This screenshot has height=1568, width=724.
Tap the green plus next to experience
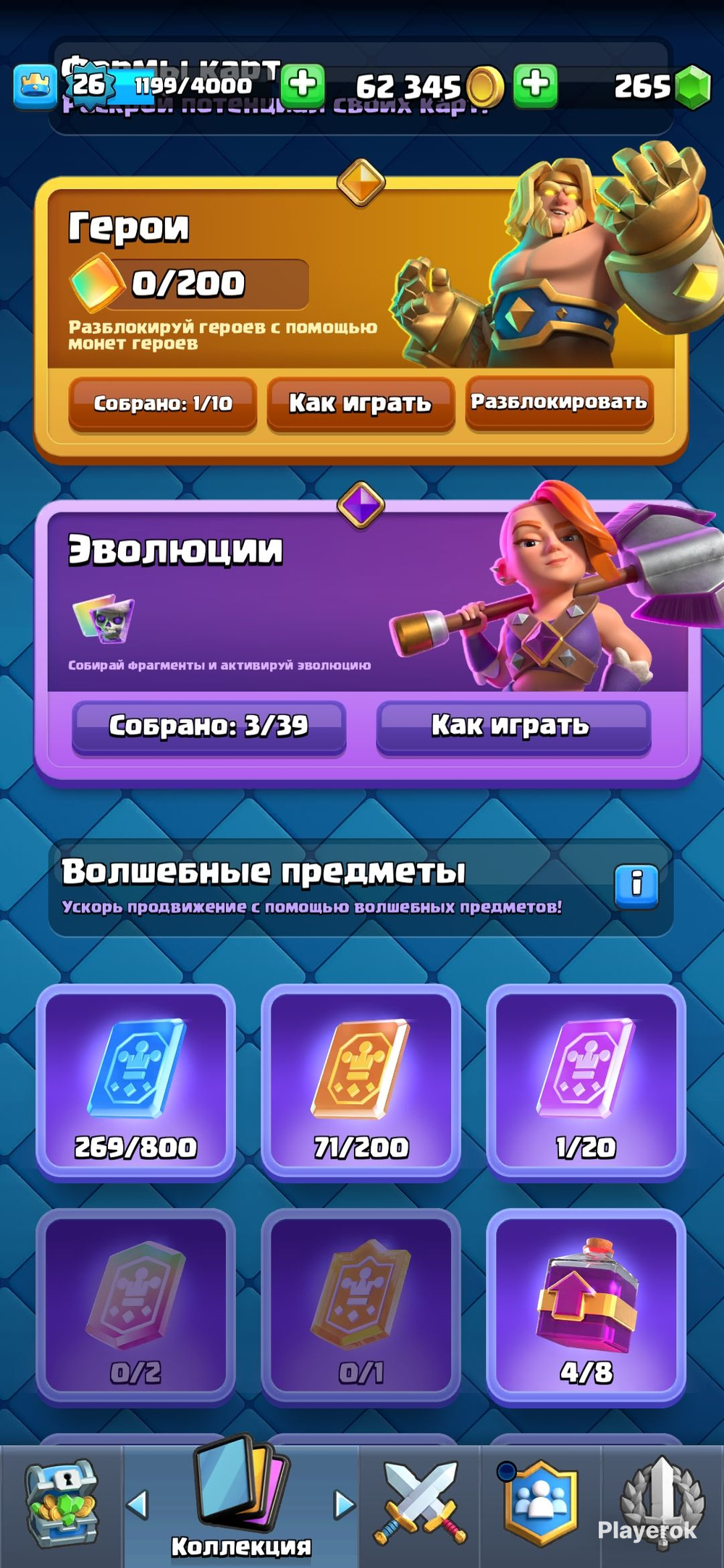pyautogui.click(x=303, y=85)
